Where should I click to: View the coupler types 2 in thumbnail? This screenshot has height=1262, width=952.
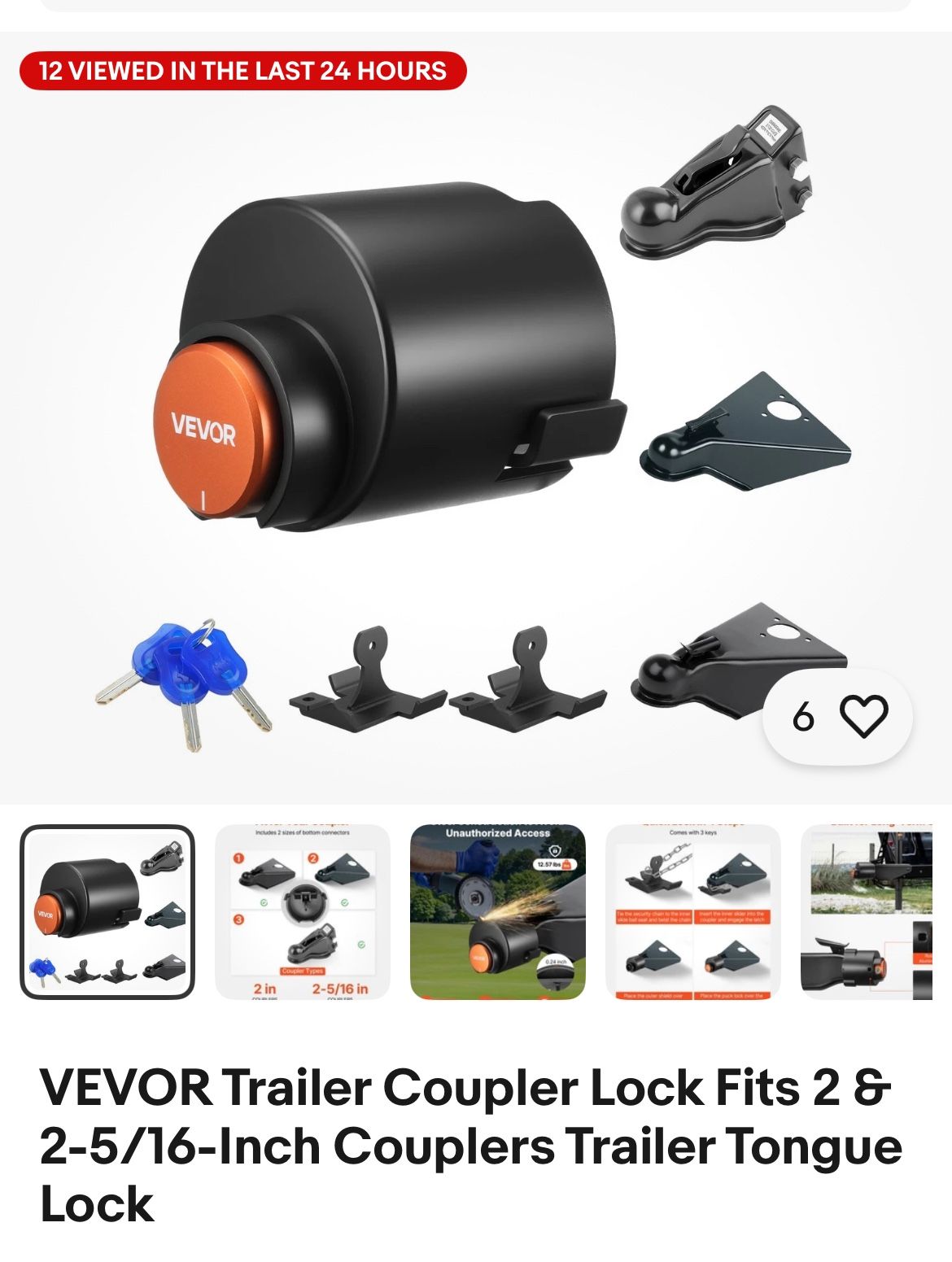[303, 912]
